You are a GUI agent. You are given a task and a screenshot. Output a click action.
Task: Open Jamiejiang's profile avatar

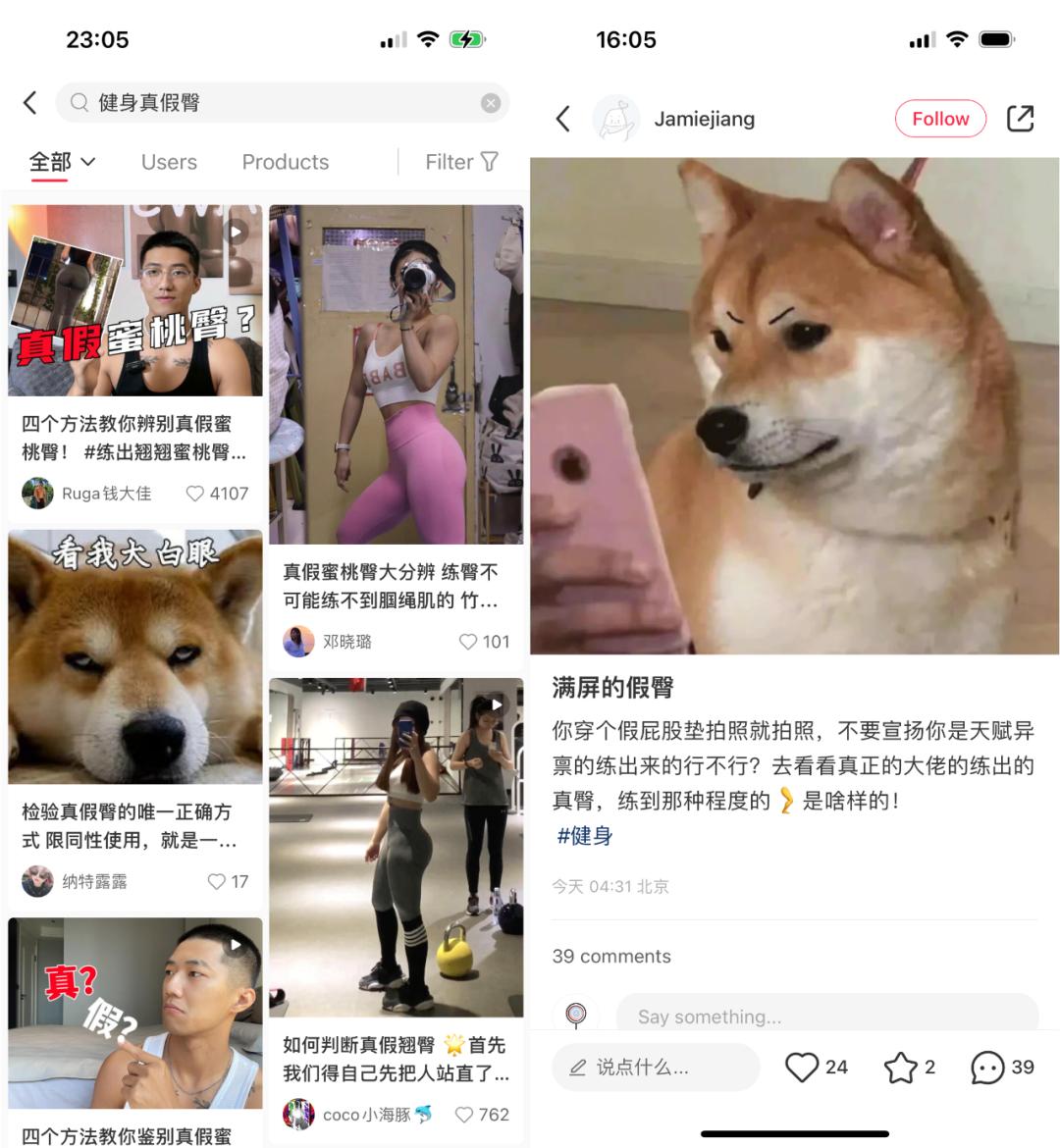pyautogui.click(x=615, y=119)
